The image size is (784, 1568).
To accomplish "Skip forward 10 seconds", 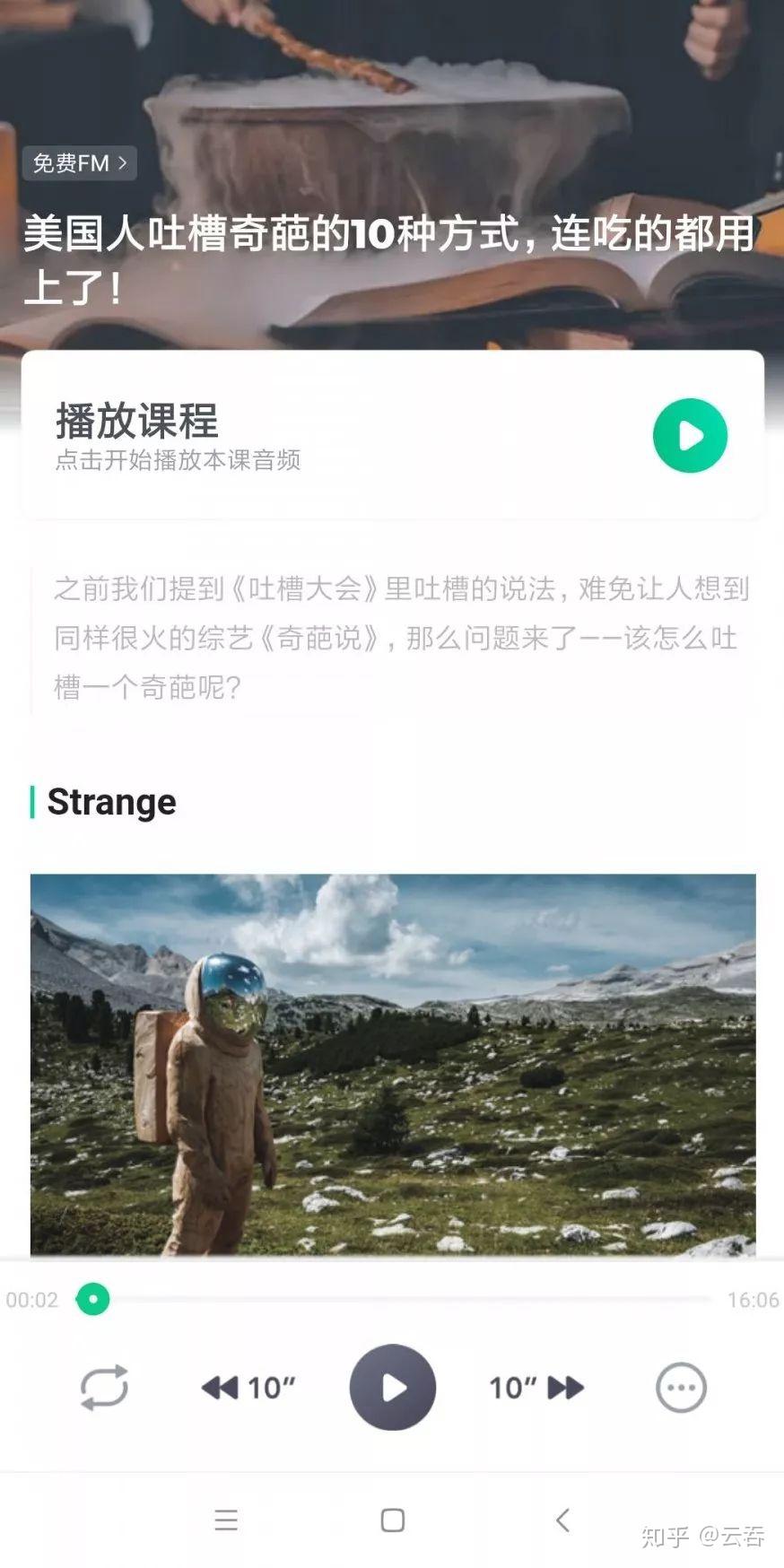I will pos(536,1388).
